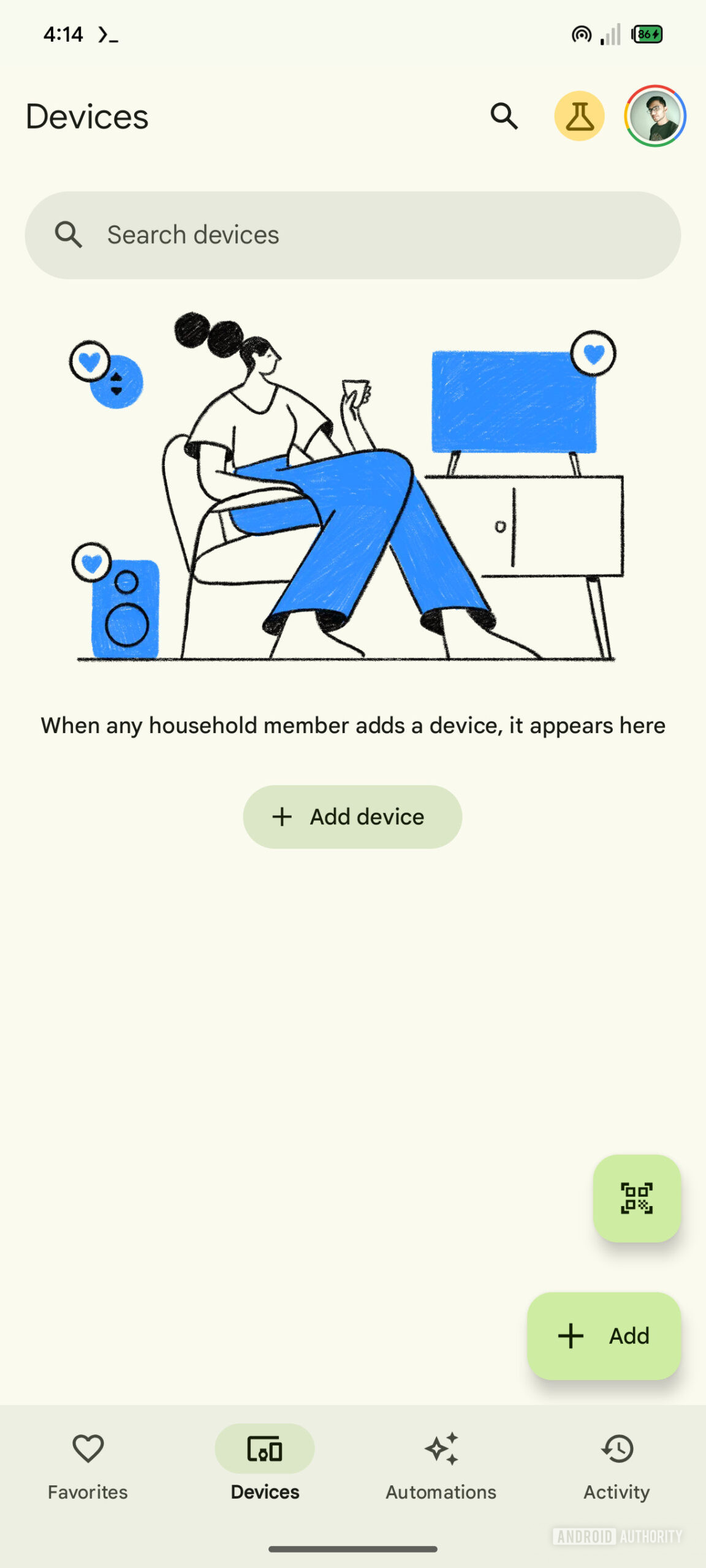The height and width of the screenshot is (1568, 706).
Task: Tap the floating Add button
Action: tap(604, 1336)
